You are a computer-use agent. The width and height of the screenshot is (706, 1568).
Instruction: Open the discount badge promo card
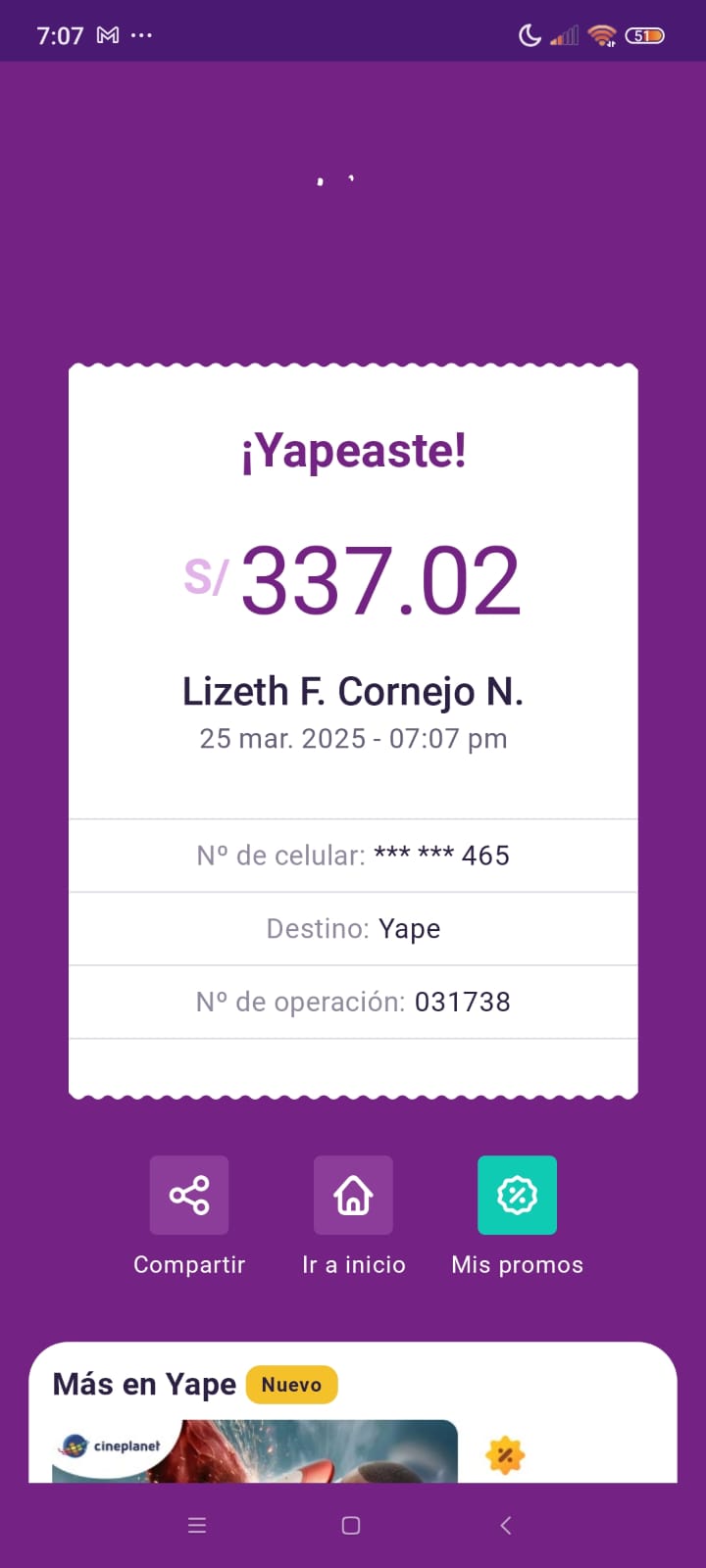coord(505,1455)
